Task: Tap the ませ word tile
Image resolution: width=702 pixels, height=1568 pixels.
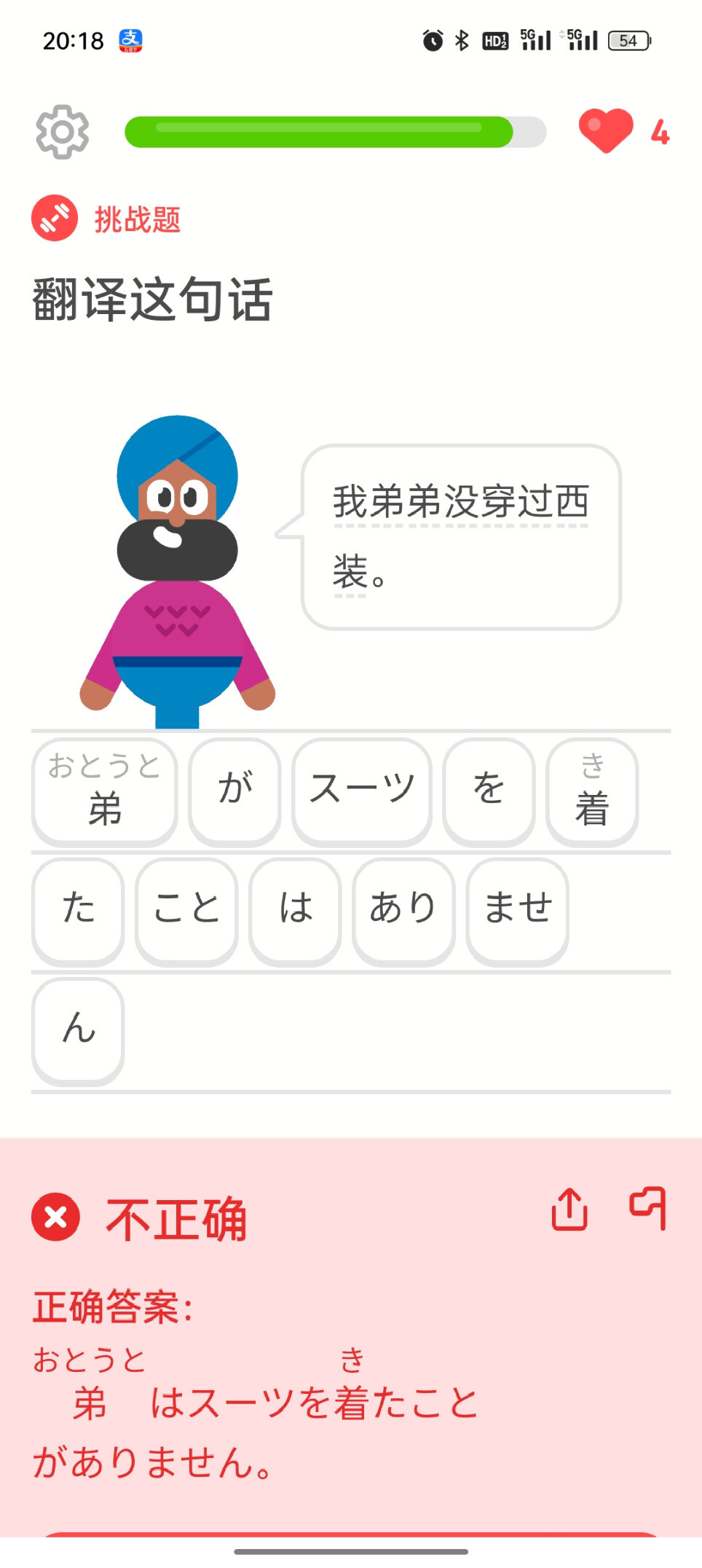Action: [517, 911]
